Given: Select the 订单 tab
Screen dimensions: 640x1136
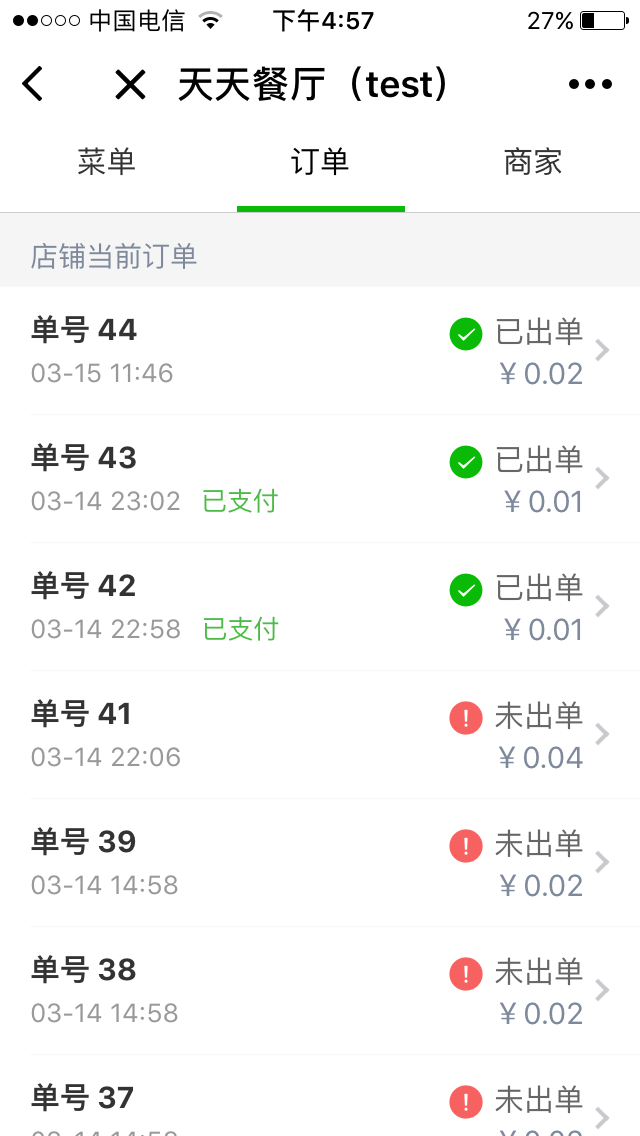Looking at the screenshot, I should click(x=320, y=162).
